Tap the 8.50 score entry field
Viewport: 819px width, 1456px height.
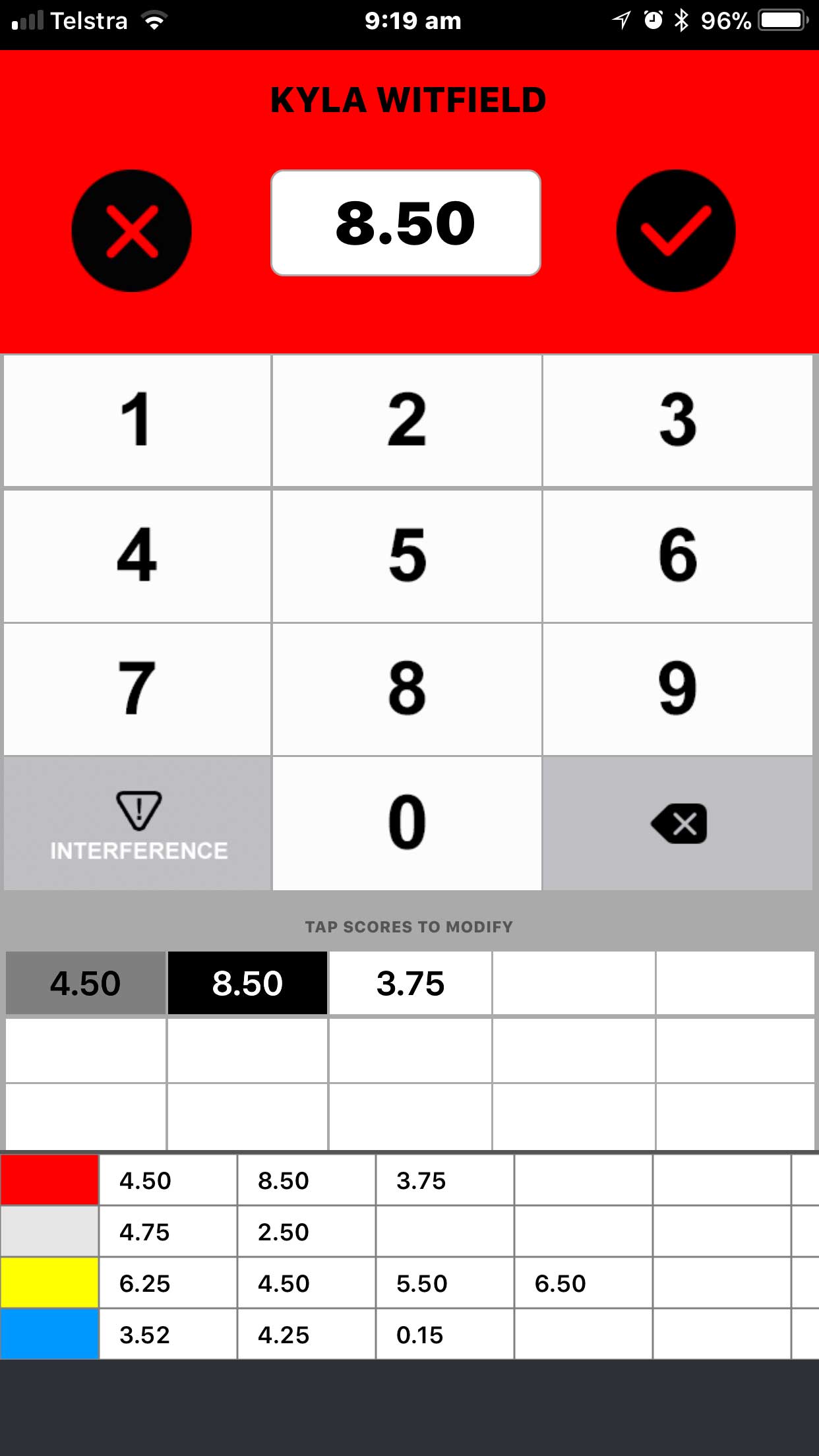[406, 223]
